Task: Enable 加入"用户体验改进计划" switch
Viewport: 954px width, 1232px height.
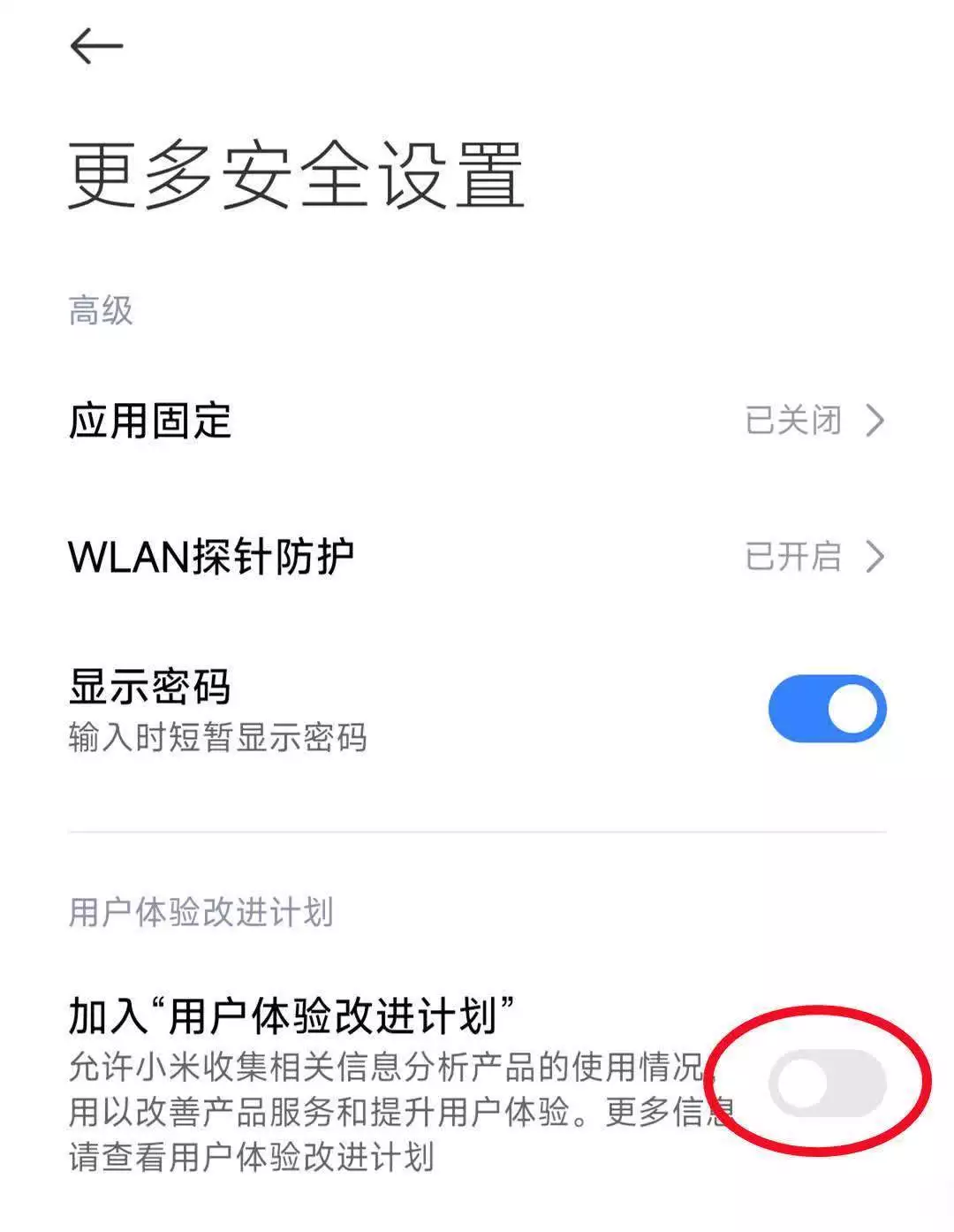Action: (827, 1084)
